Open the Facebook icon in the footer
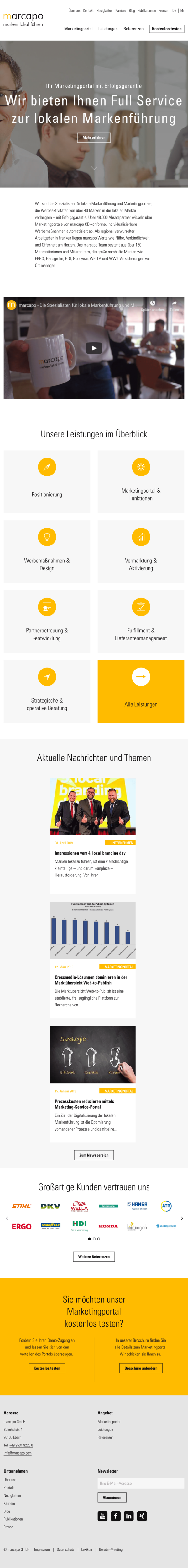 116,1516
